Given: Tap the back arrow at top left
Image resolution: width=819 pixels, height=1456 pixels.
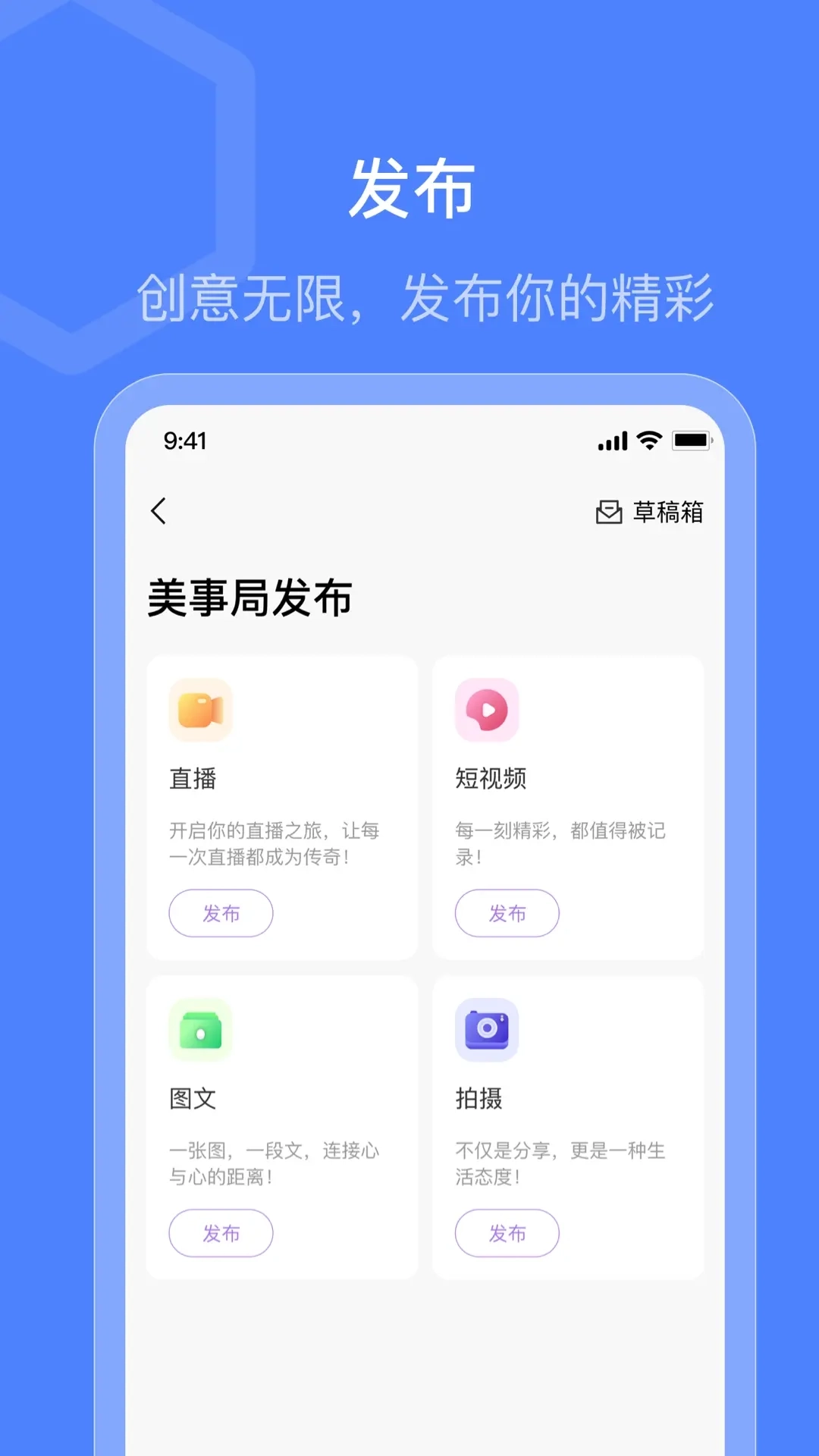Looking at the screenshot, I should (x=159, y=512).
